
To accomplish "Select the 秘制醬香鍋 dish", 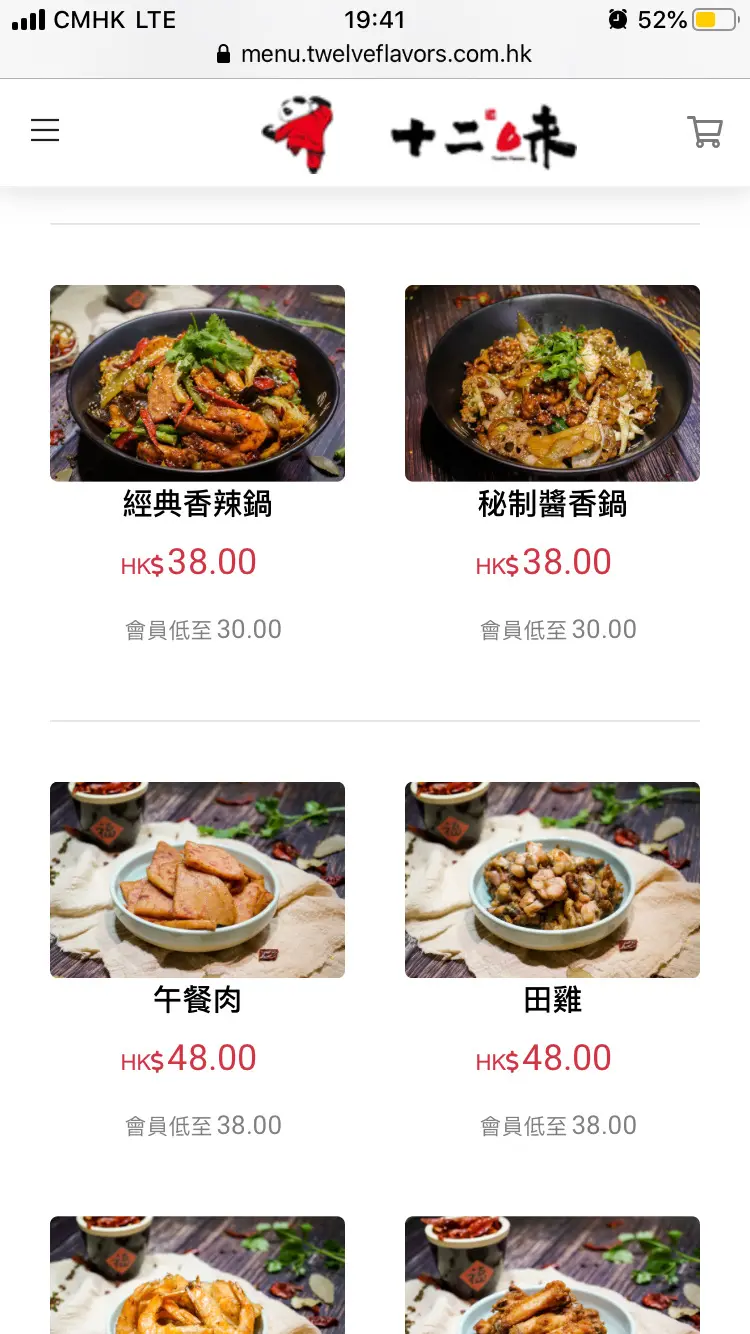I will 552,384.
